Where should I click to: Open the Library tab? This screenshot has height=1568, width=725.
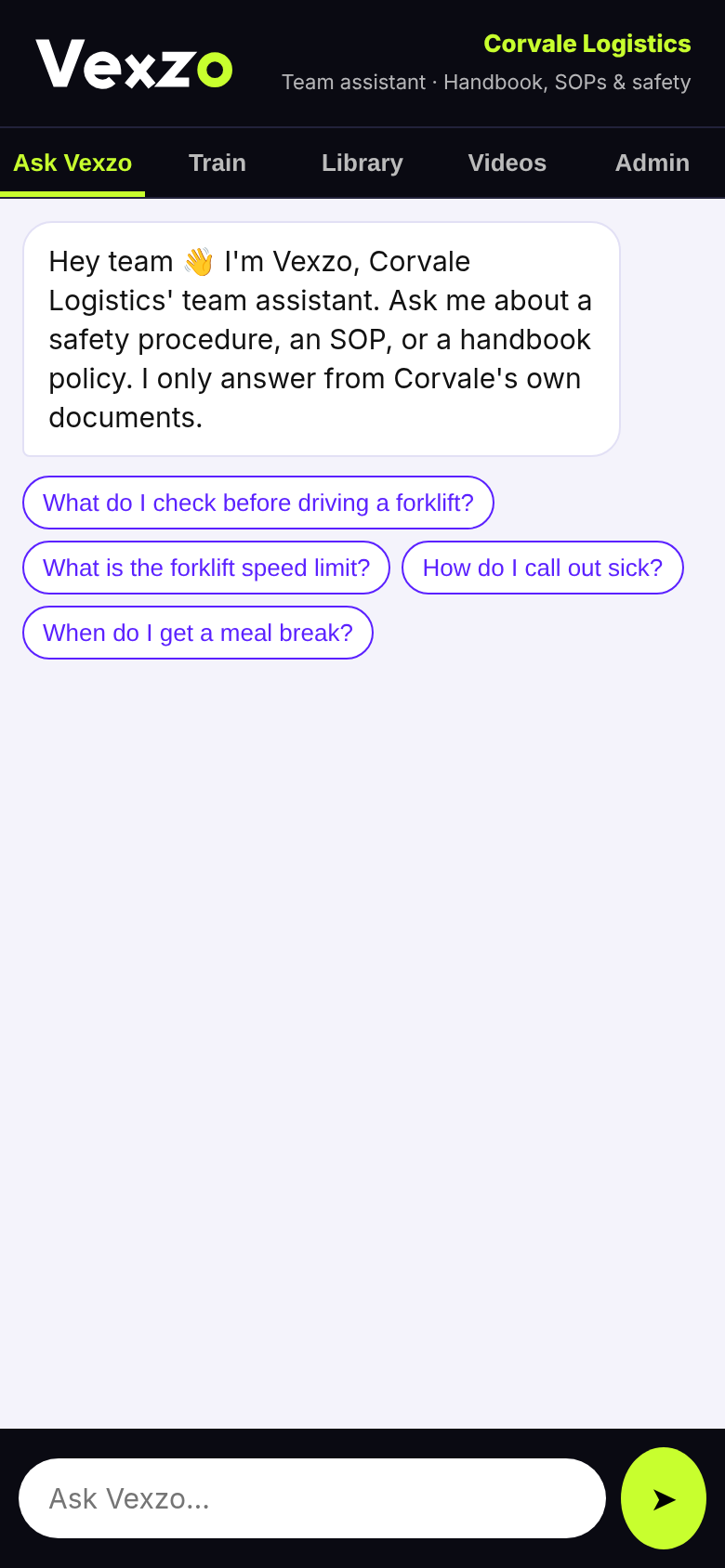362,163
